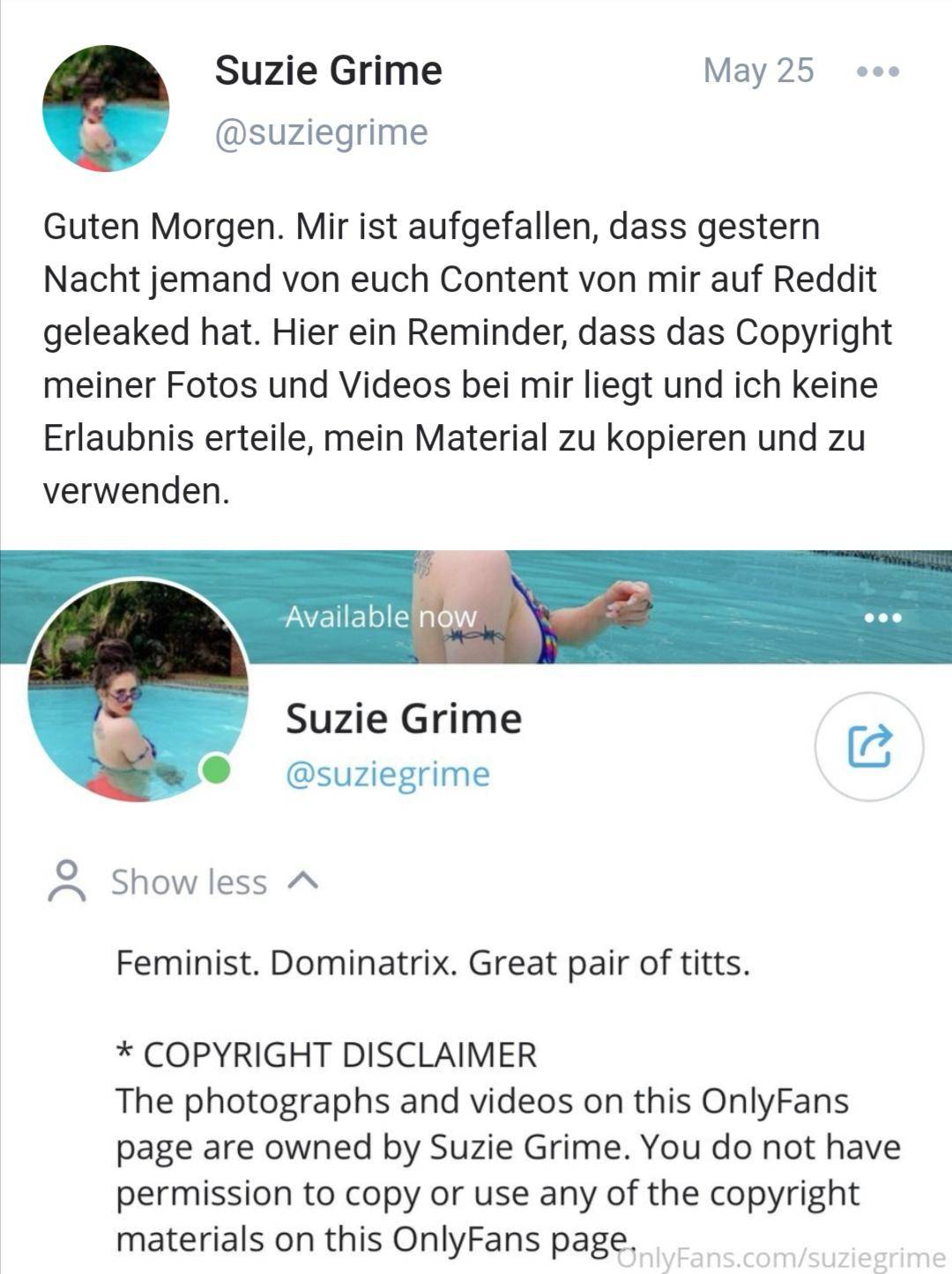Open the attached copyright disclaimer image
Screen dimensions: 952x1274
(476, 908)
